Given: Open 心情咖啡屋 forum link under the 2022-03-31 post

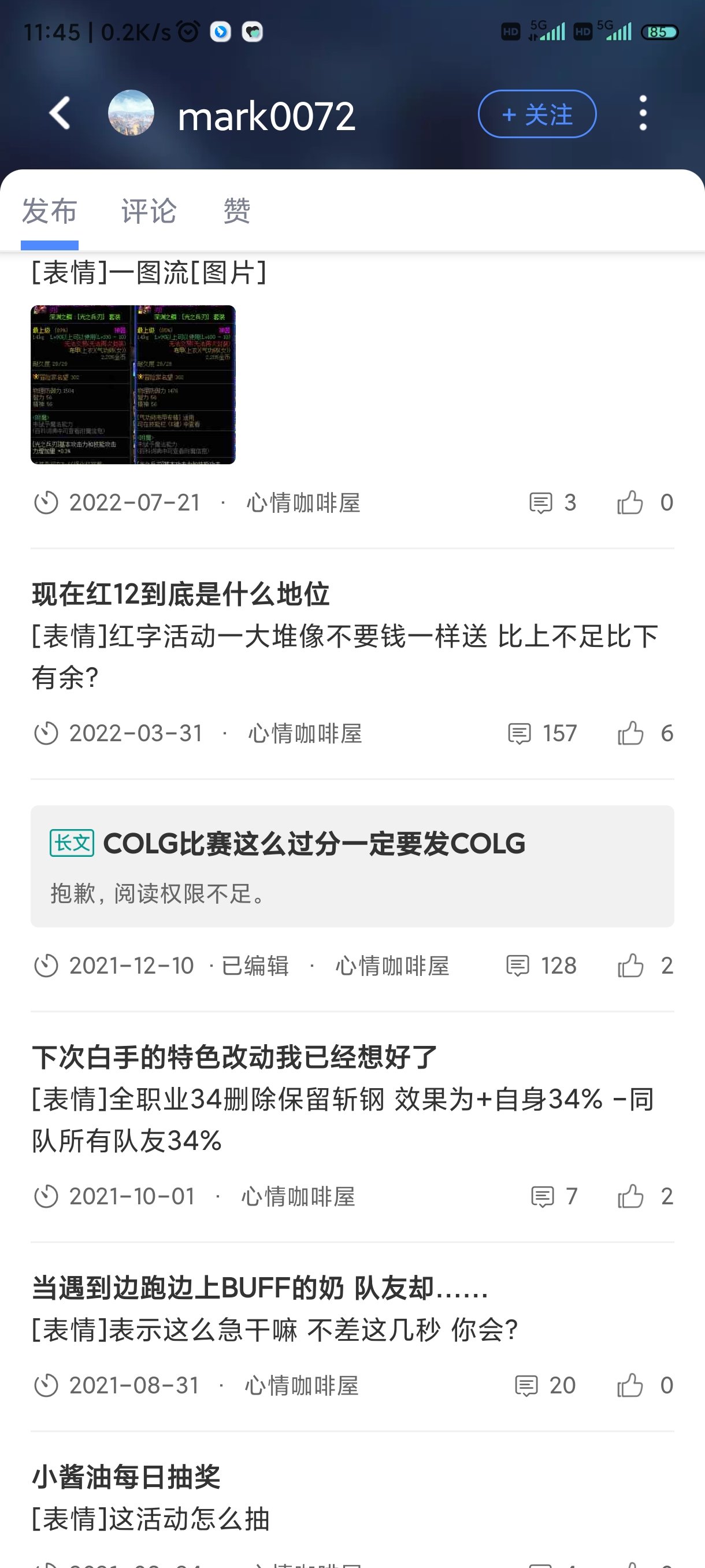Looking at the screenshot, I should coord(305,734).
